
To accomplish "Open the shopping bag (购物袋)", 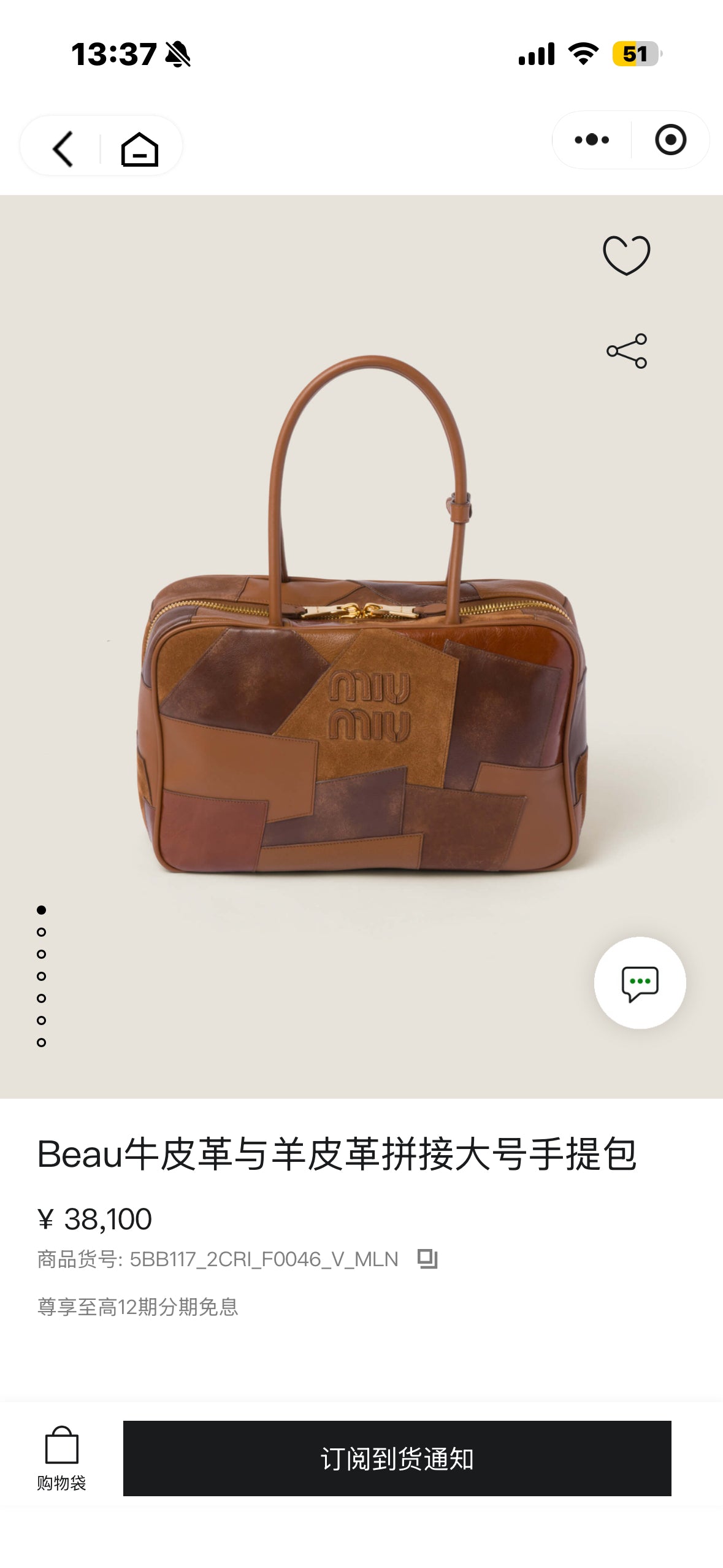I will pyautogui.click(x=61, y=1458).
